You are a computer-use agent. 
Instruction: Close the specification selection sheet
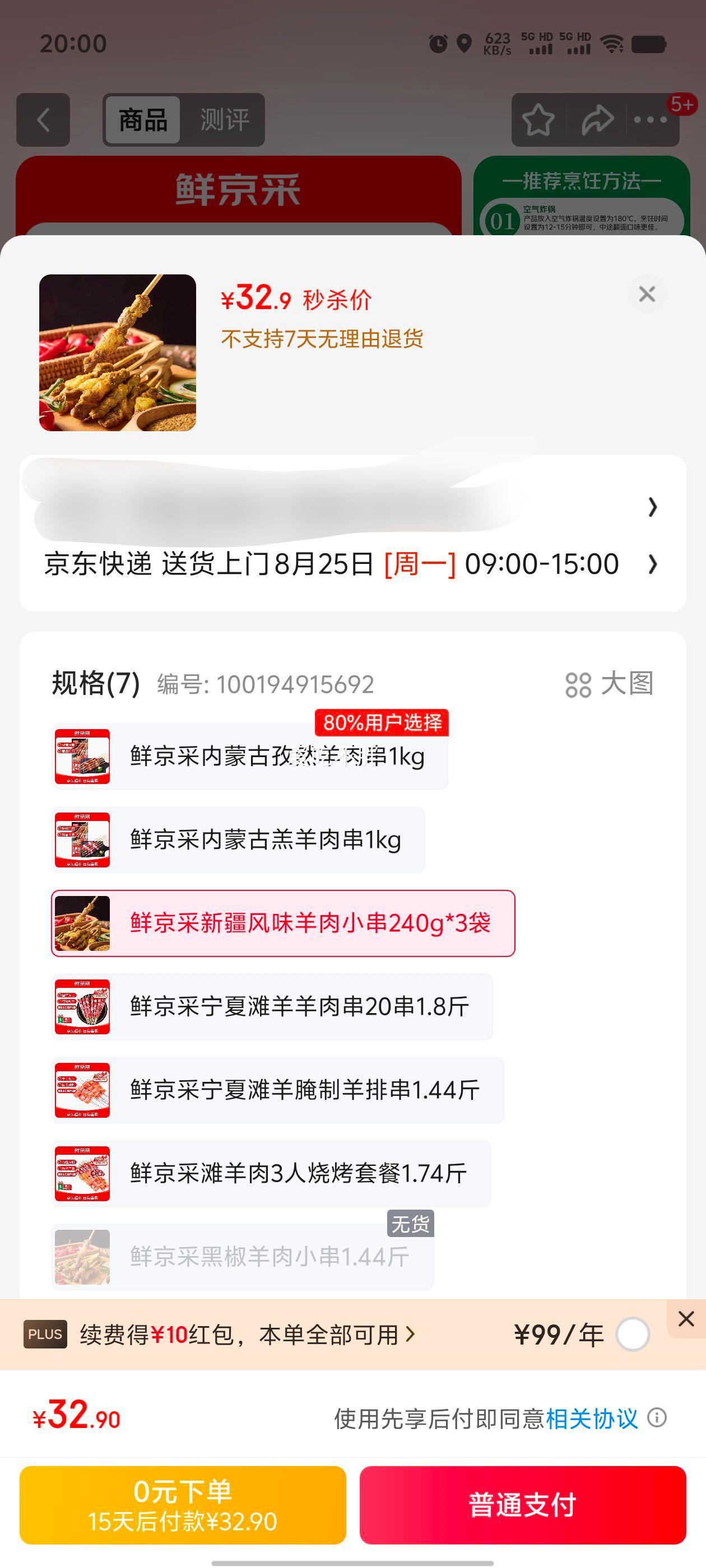[646, 294]
